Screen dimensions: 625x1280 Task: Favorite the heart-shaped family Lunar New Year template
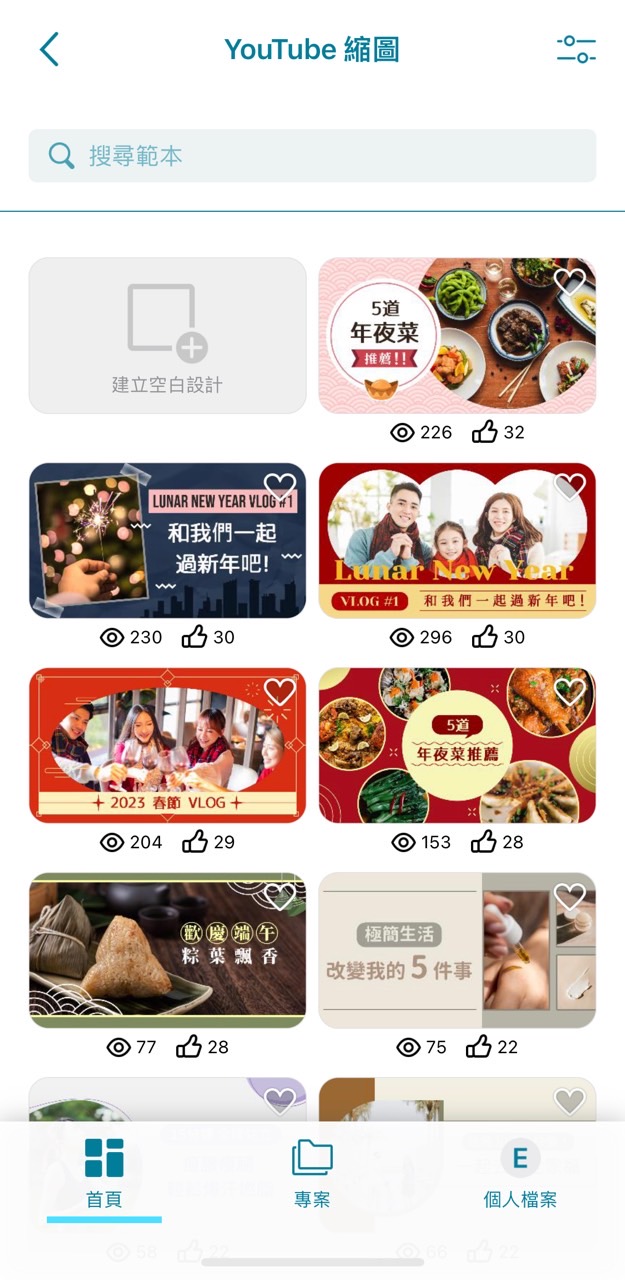point(570,487)
